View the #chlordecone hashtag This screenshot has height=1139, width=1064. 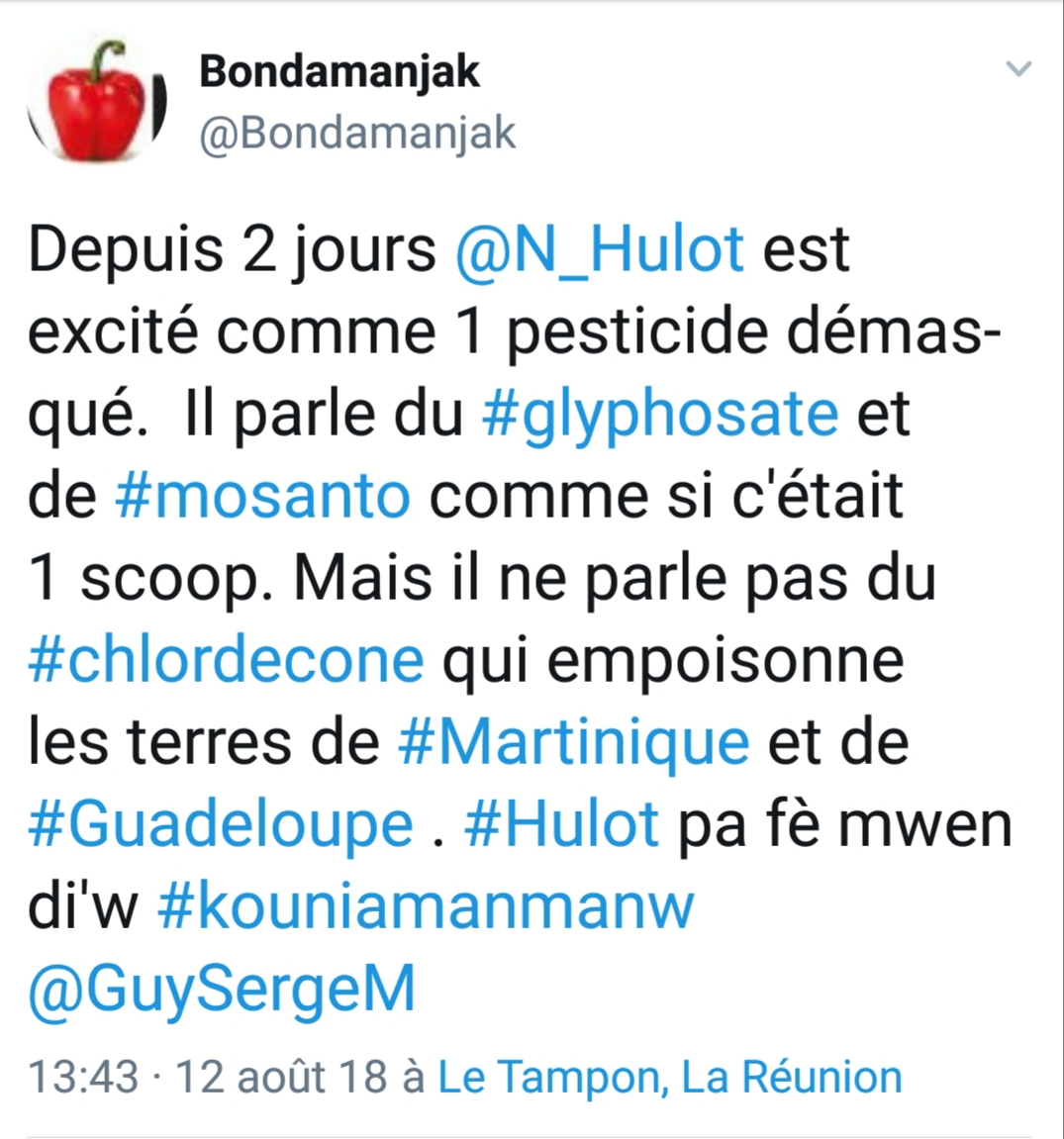[226, 660]
